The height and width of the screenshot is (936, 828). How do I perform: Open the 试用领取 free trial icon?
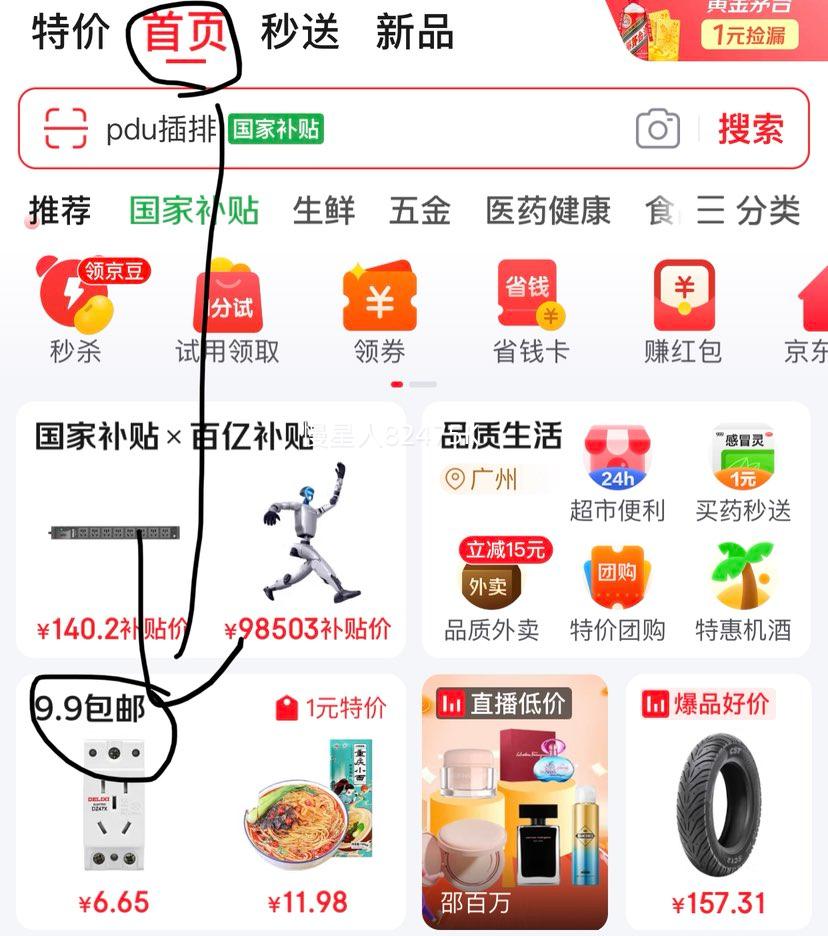(226, 305)
